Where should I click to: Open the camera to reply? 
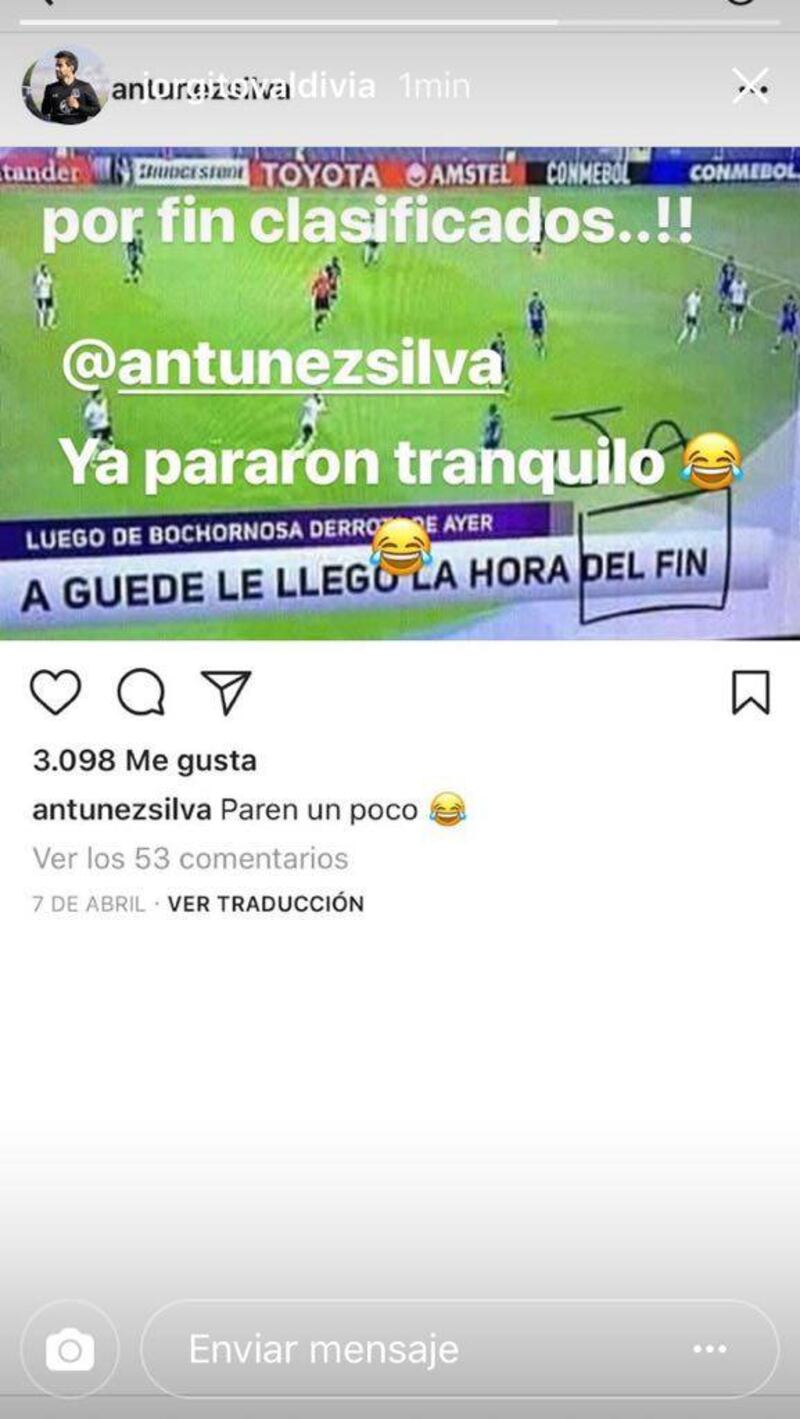70,1350
